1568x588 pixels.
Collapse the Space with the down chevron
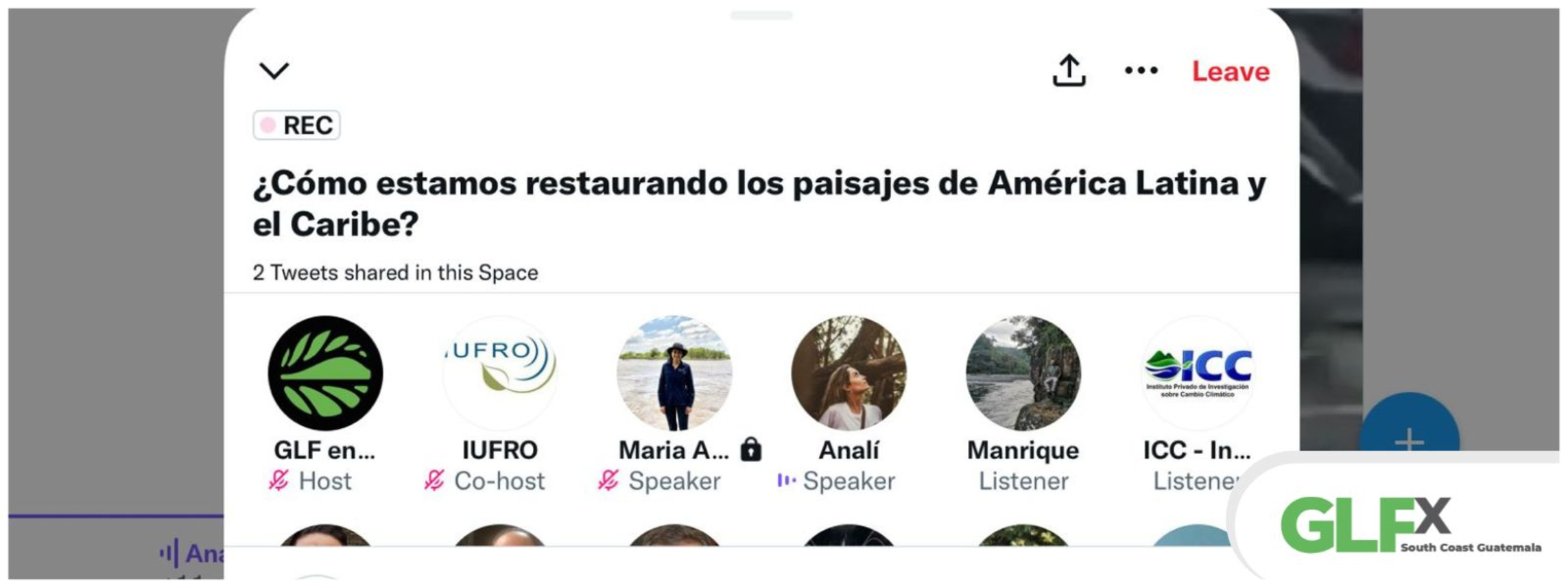274,71
